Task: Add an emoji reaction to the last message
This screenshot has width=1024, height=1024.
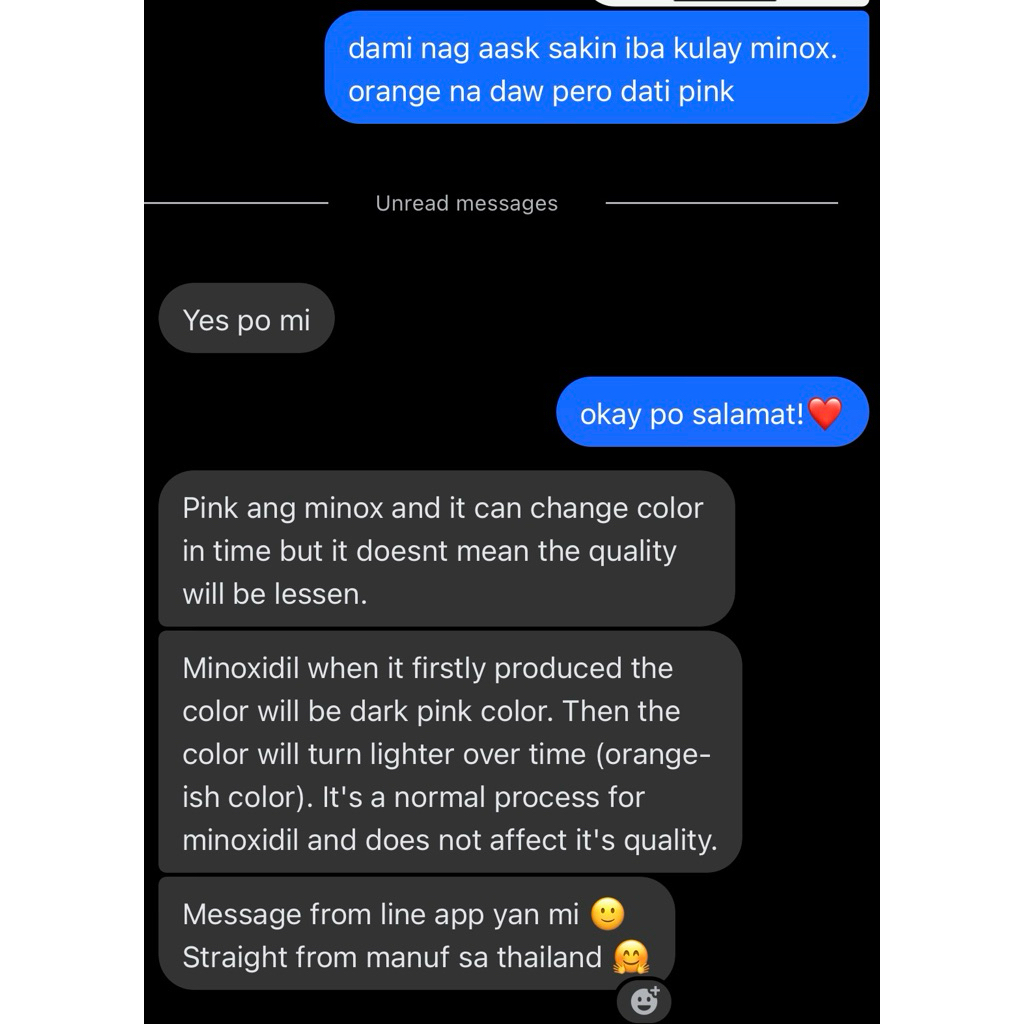Action: pos(644,1001)
